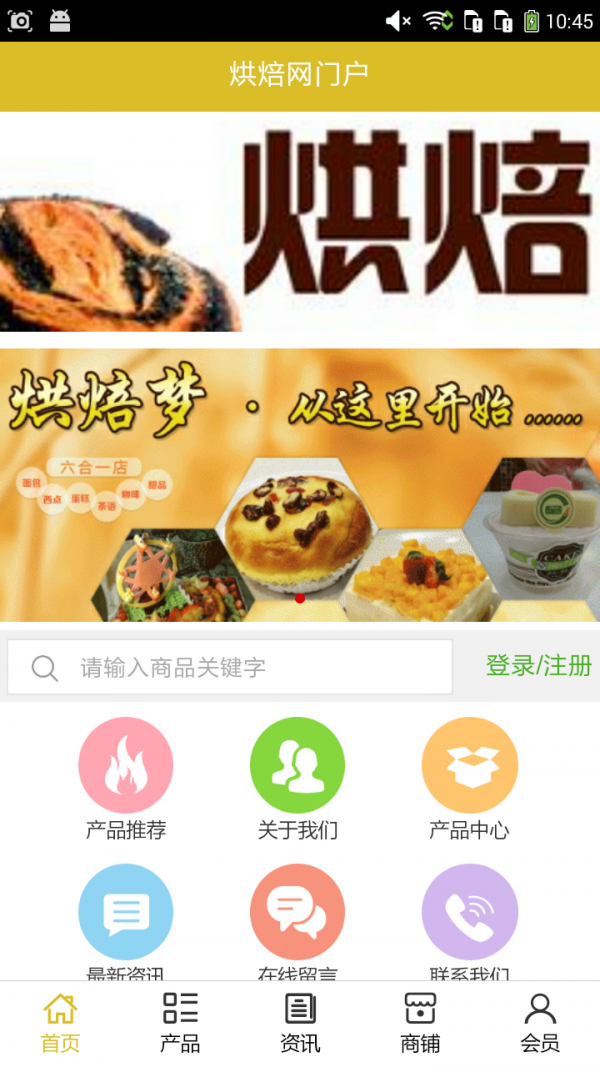Screen dimensions: 600x1067
Task: Open the 登录/注册 login link
Action: pyautogui.click(x=539, y=666)
